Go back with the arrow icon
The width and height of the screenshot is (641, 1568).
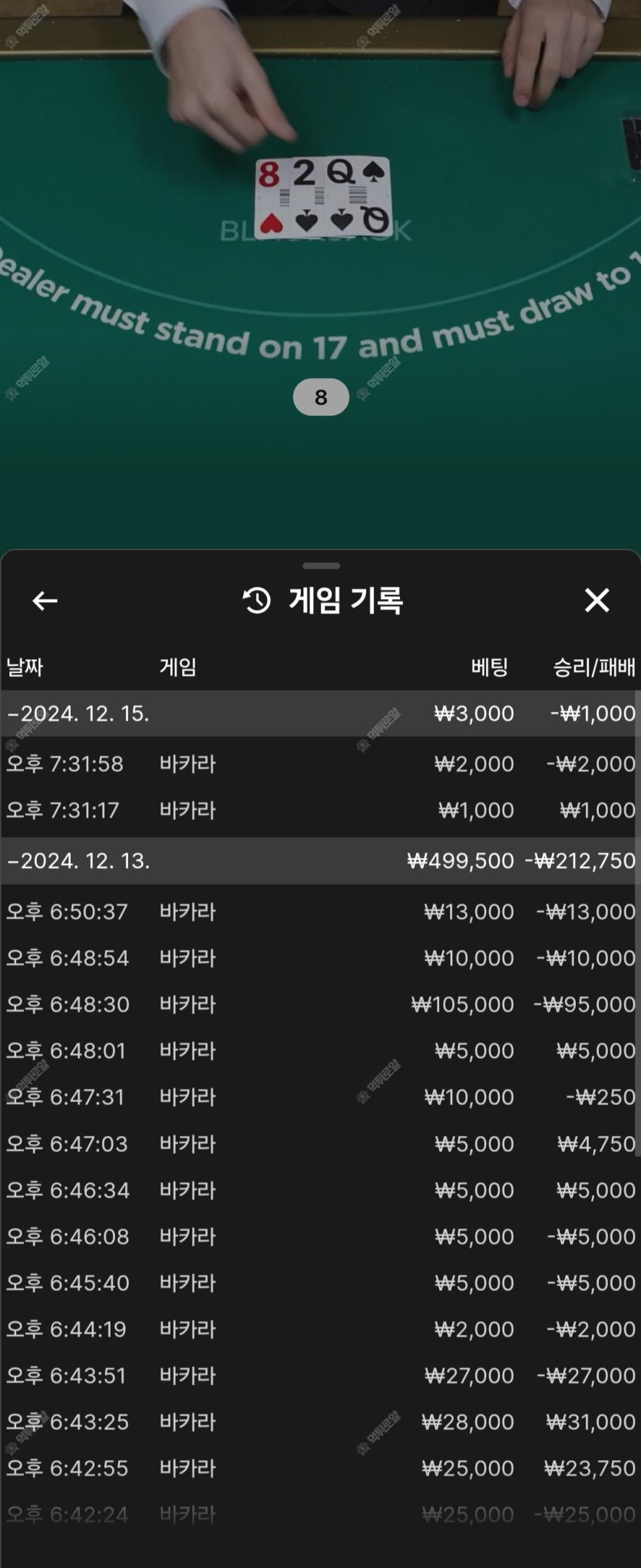click(x=45, y=601)
